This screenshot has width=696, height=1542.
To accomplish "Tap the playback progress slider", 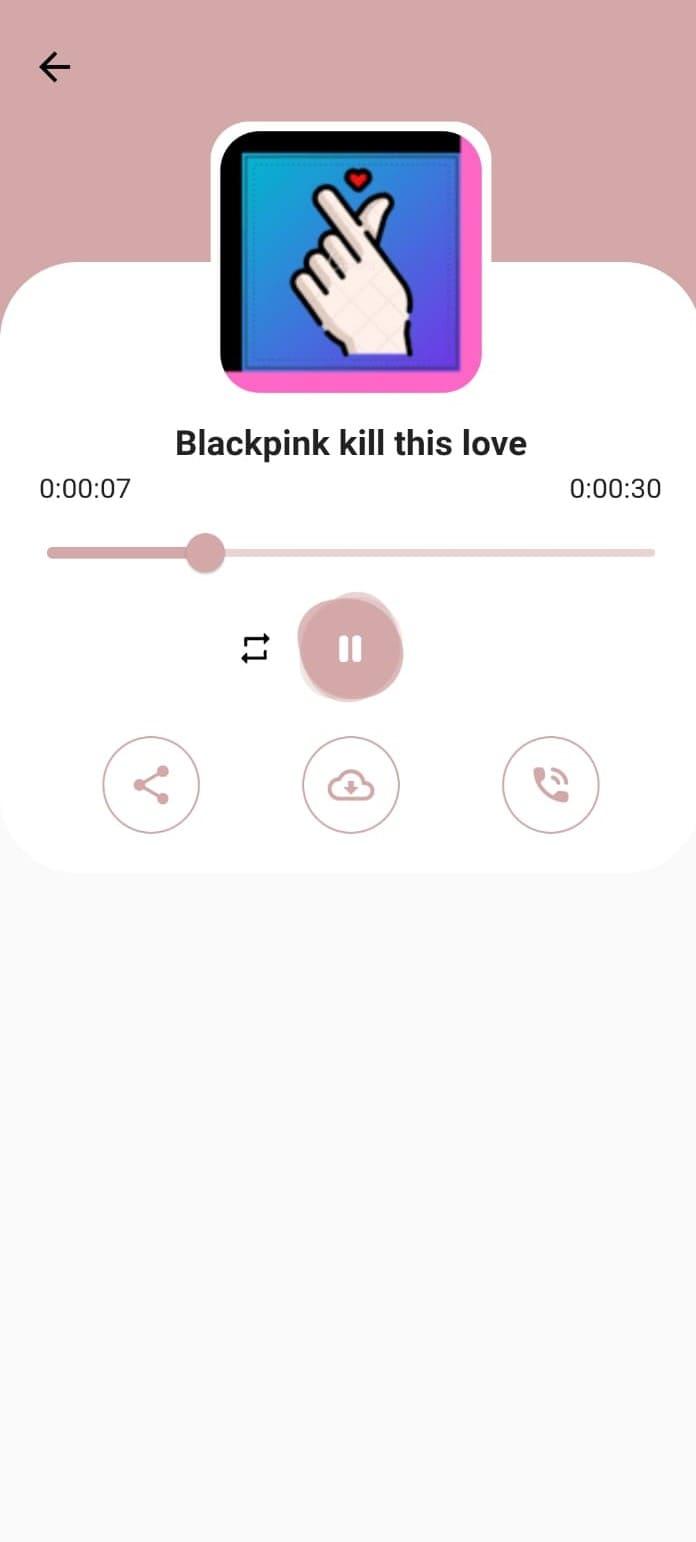I will pyautogui.click(x=351, y=552).
